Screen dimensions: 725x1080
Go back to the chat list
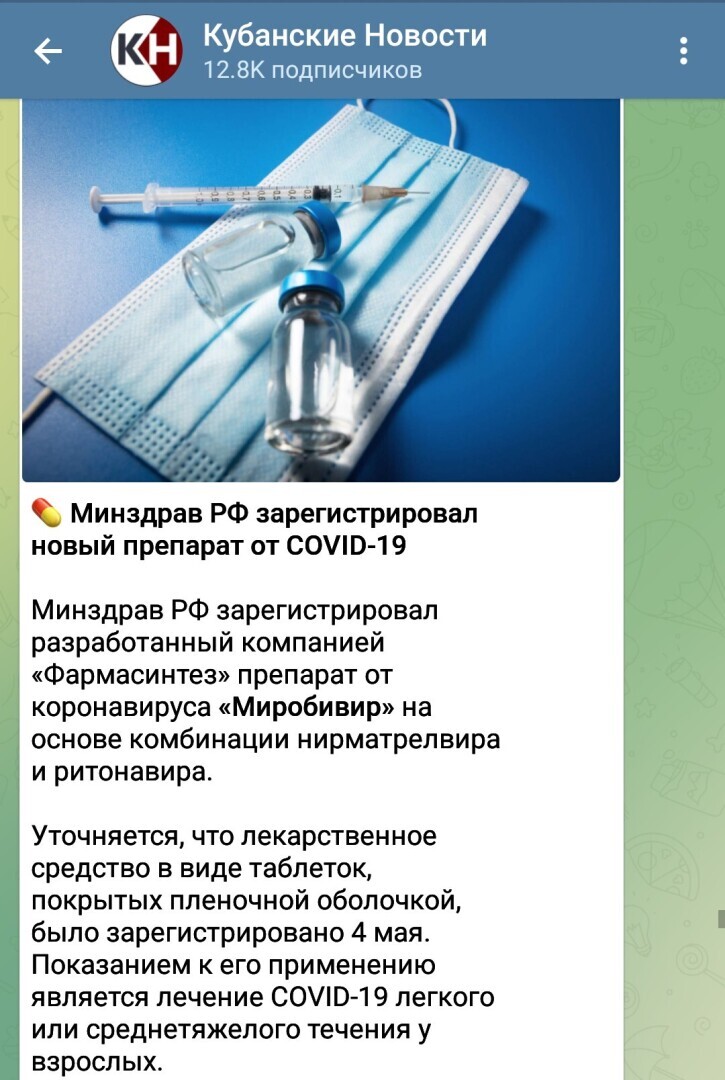[x=48, y=51]
